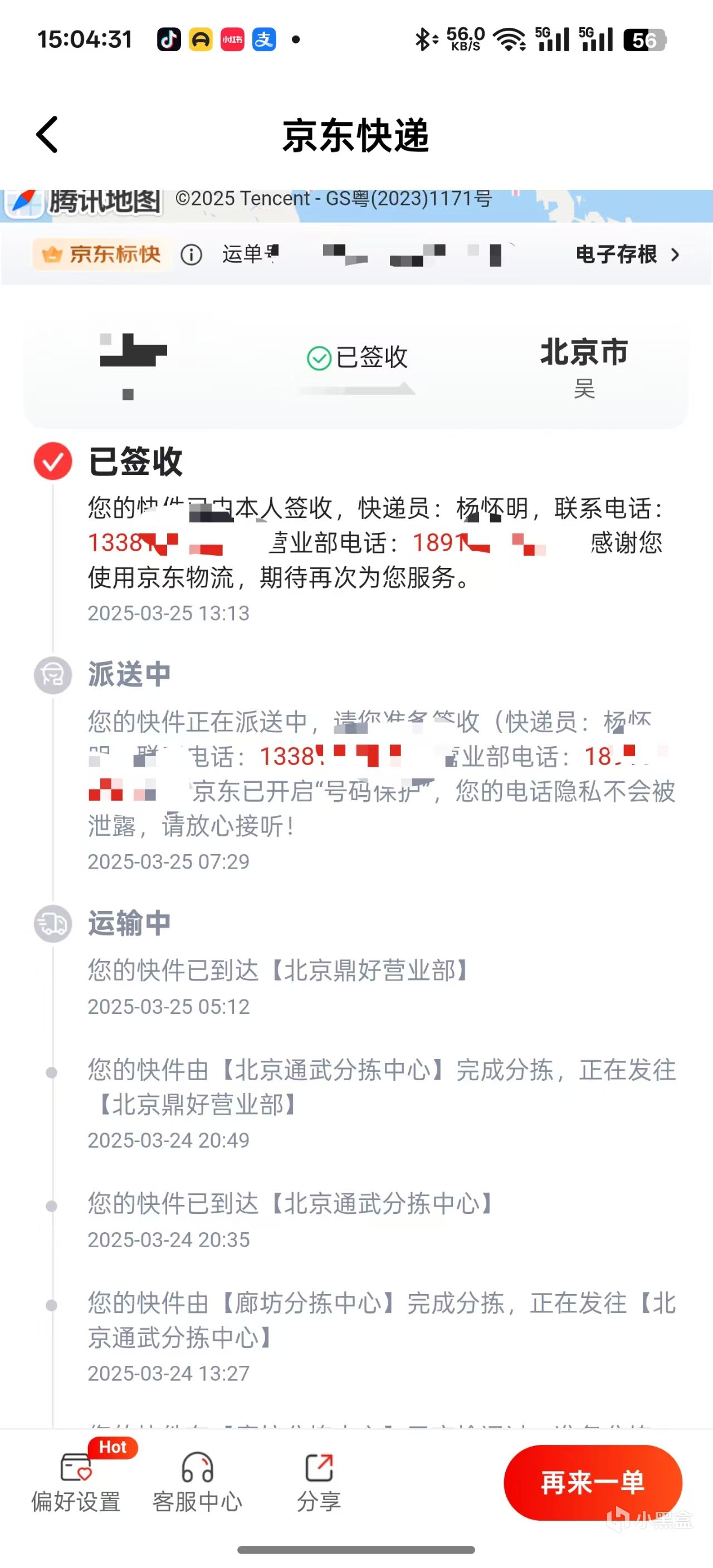
Task: Go back from the 京东快递 page
Action: click(x=47, y=135)
